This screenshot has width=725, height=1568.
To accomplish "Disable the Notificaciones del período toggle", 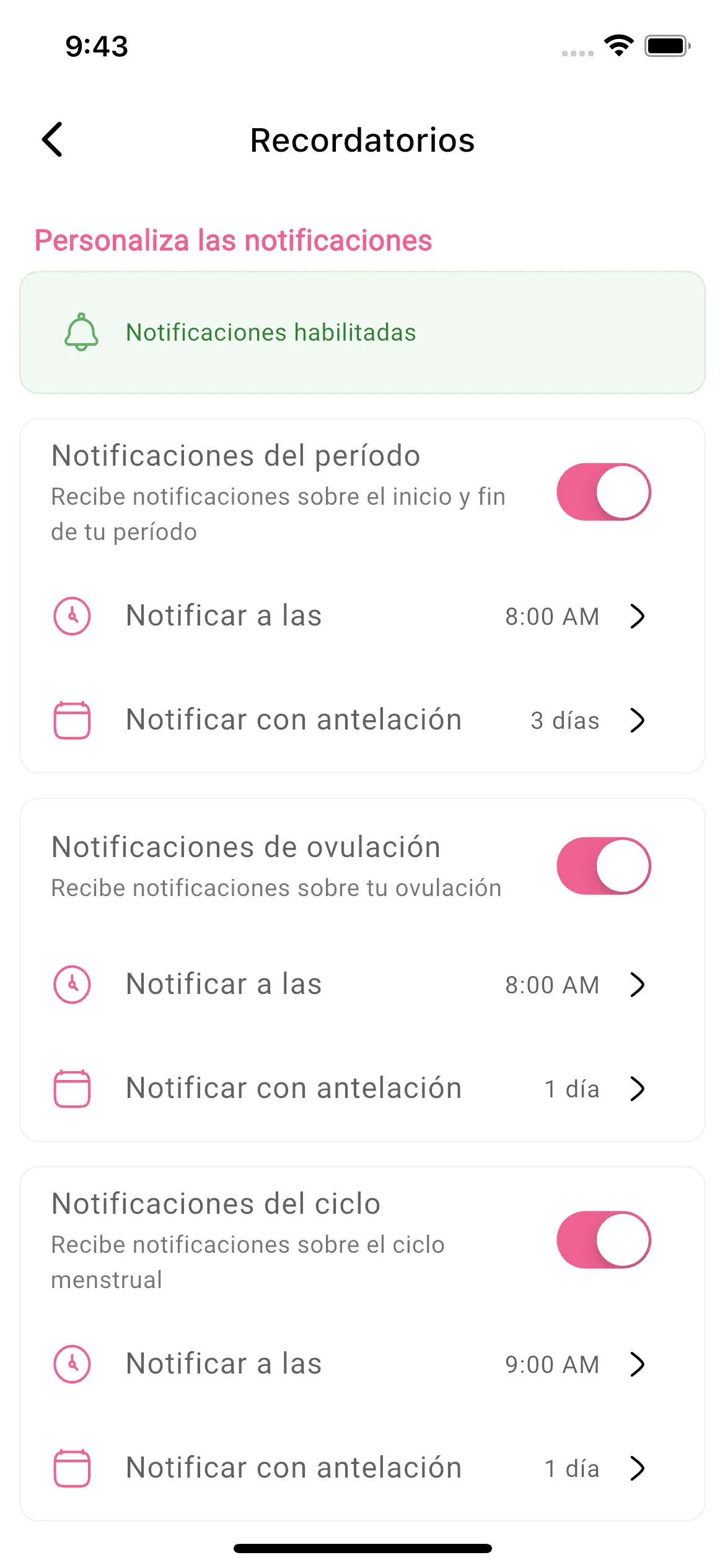I will click(x=603, y=492).
